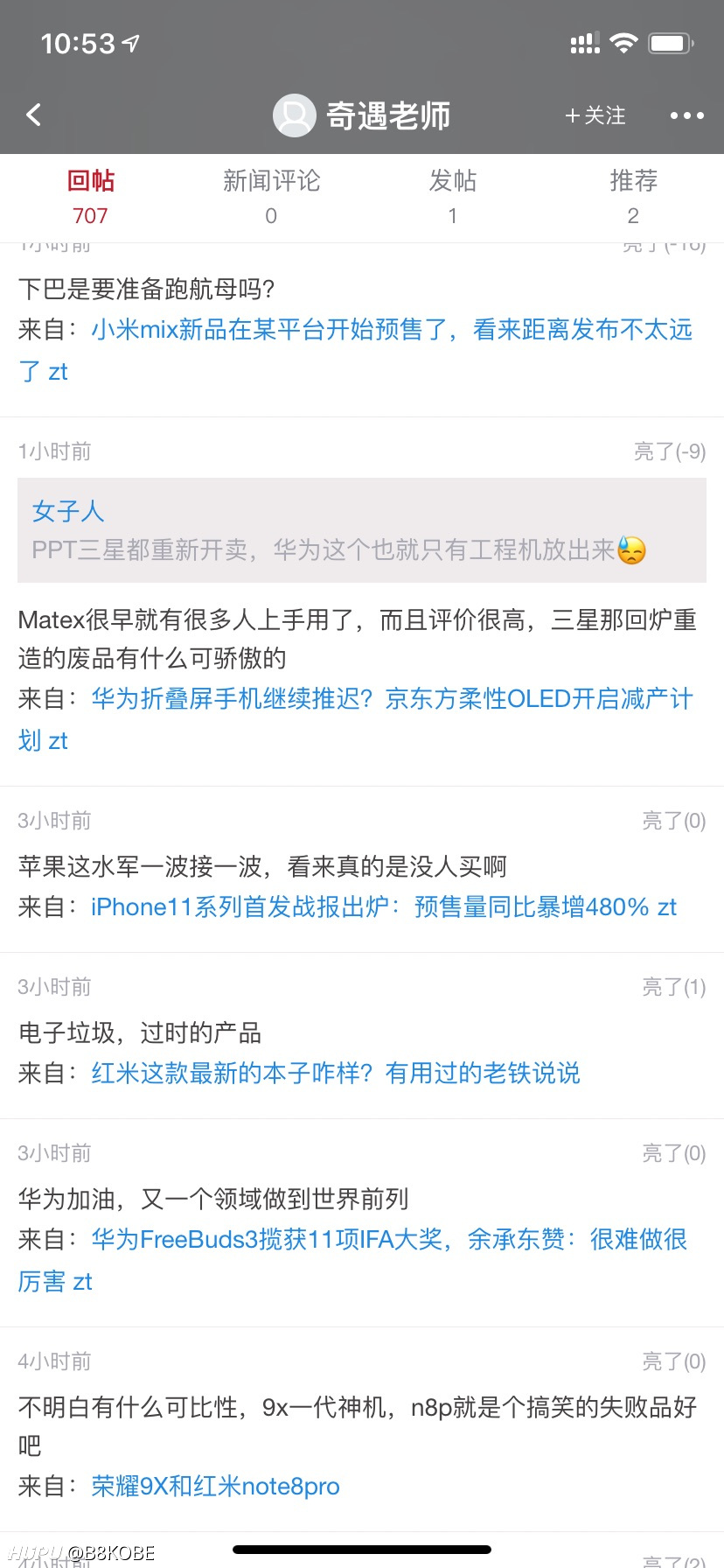Image resolution: width=724 pixels, height=1568 pixels.
Task: Open the 华为FreeBuds3揽获11项IFA大奖 thread link
Action: 353,1260
